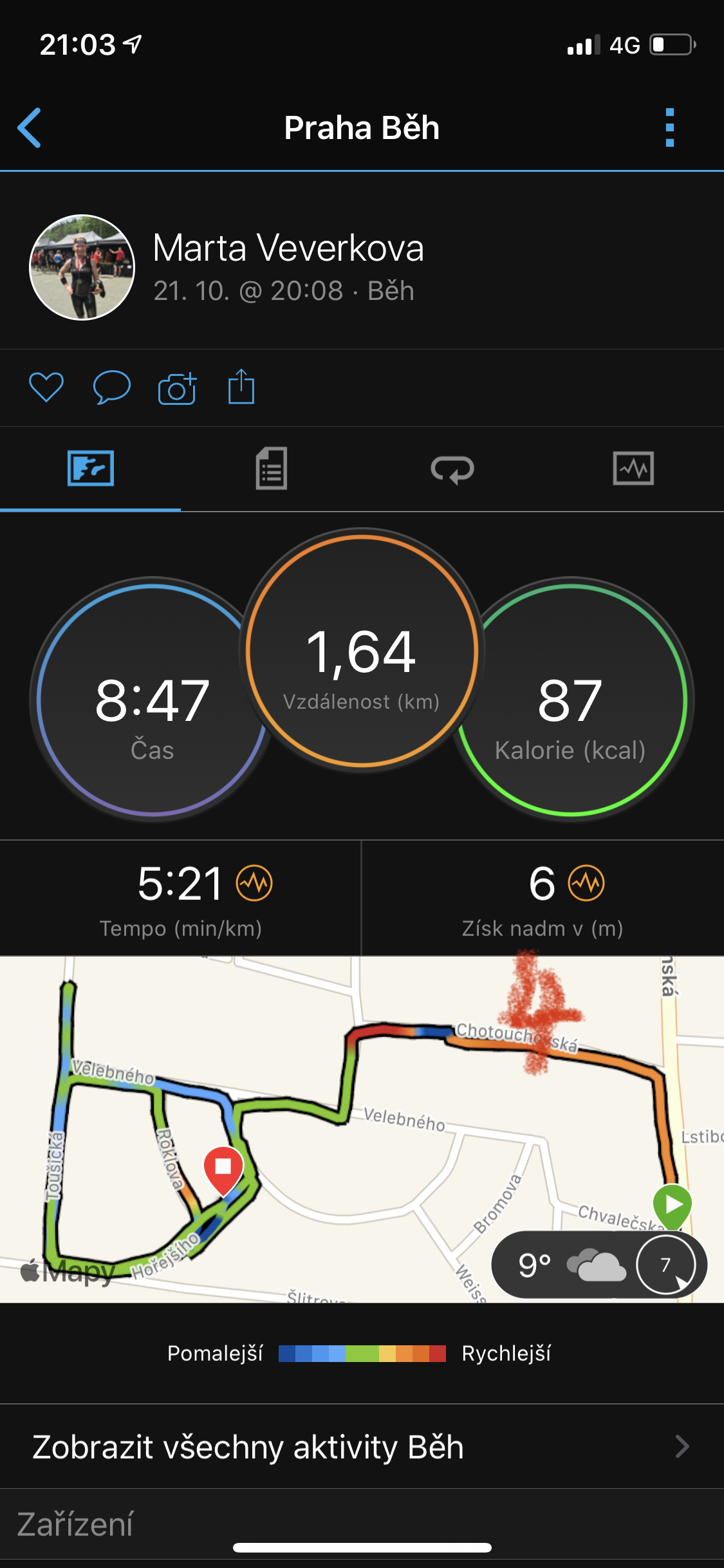Viewport: 724px width, 1568px height.
Task: Select the overview map tab
Action: coord(91,469)
